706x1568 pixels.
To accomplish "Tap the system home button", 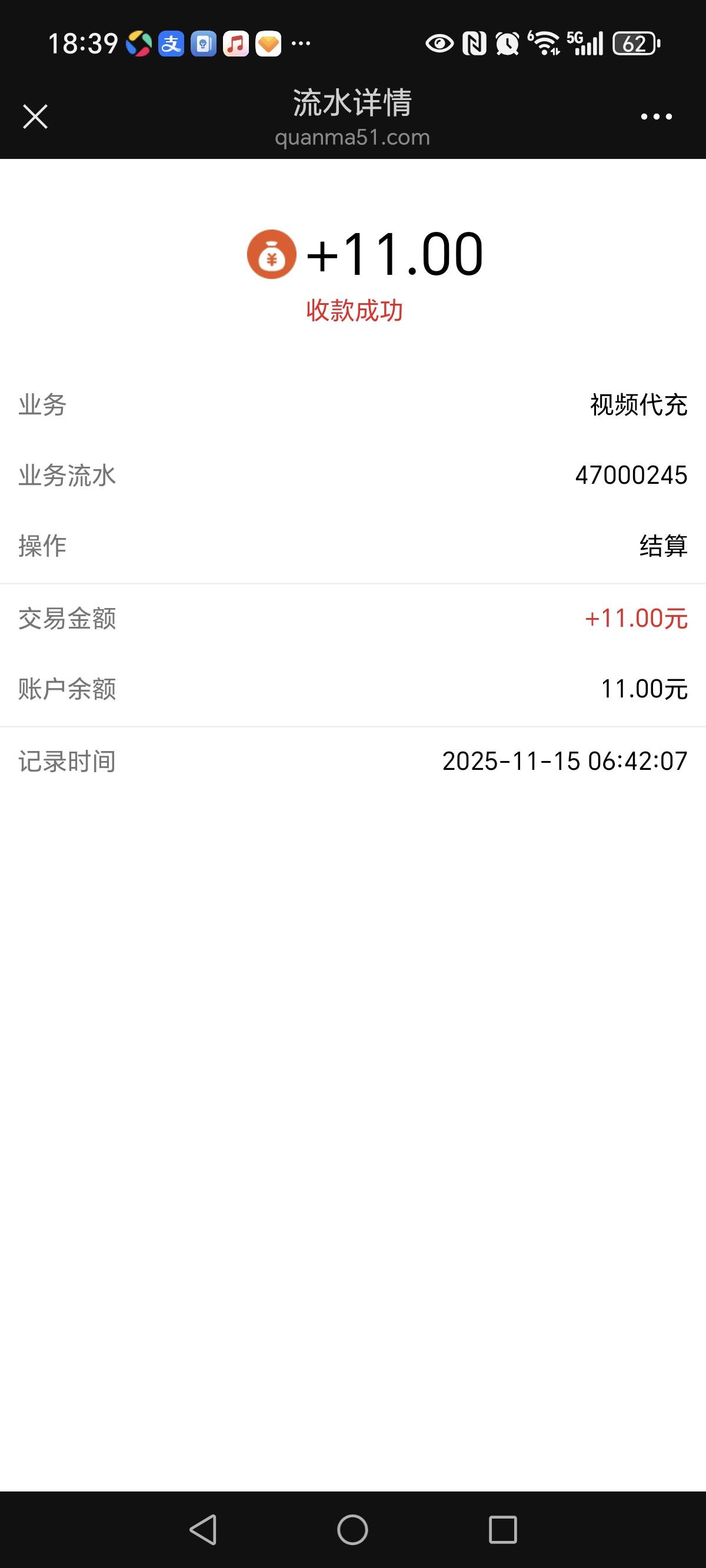I will 352,1529.
